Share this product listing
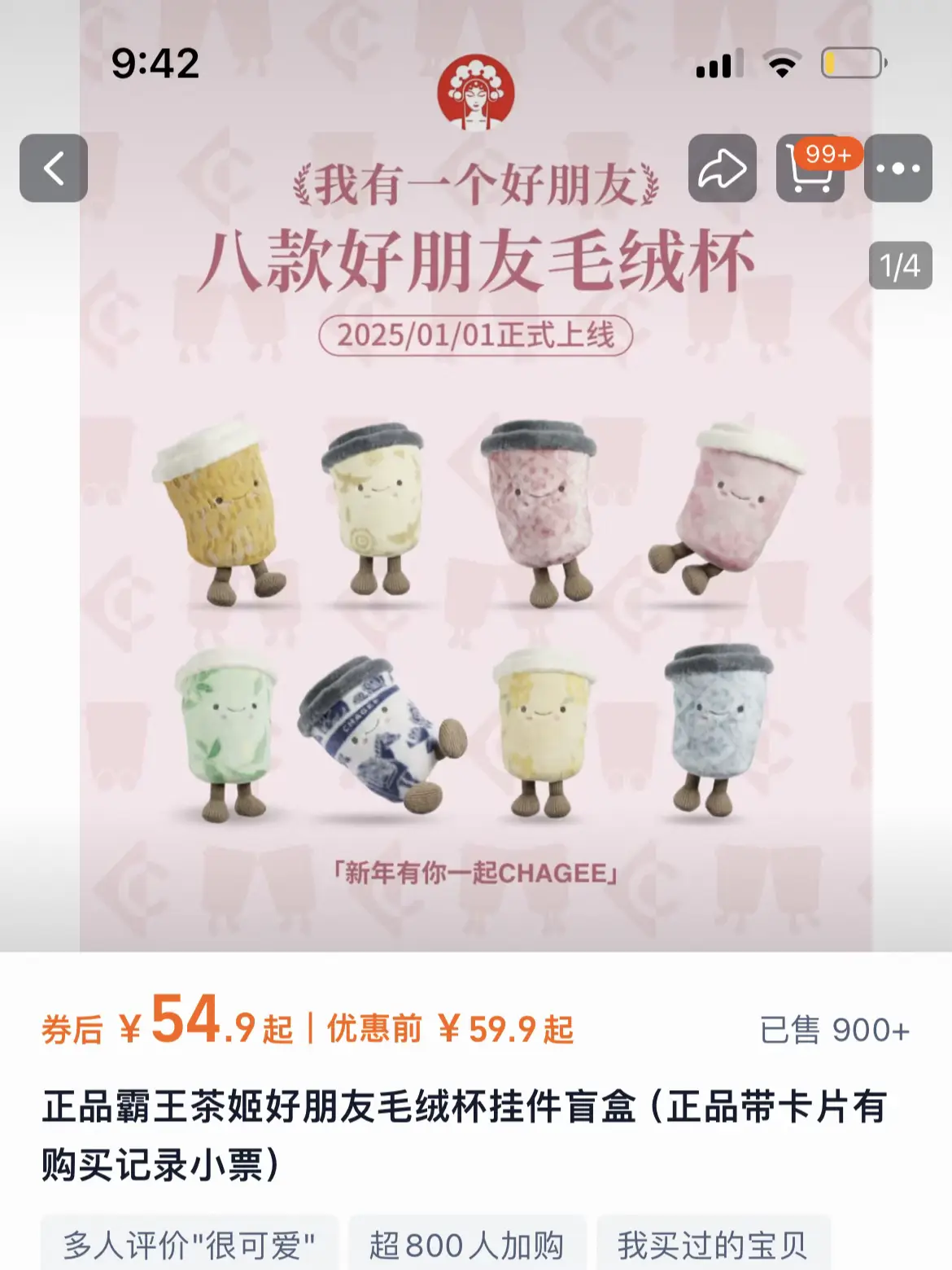This screenshot has width=952, height=1270. pos(722,169)
